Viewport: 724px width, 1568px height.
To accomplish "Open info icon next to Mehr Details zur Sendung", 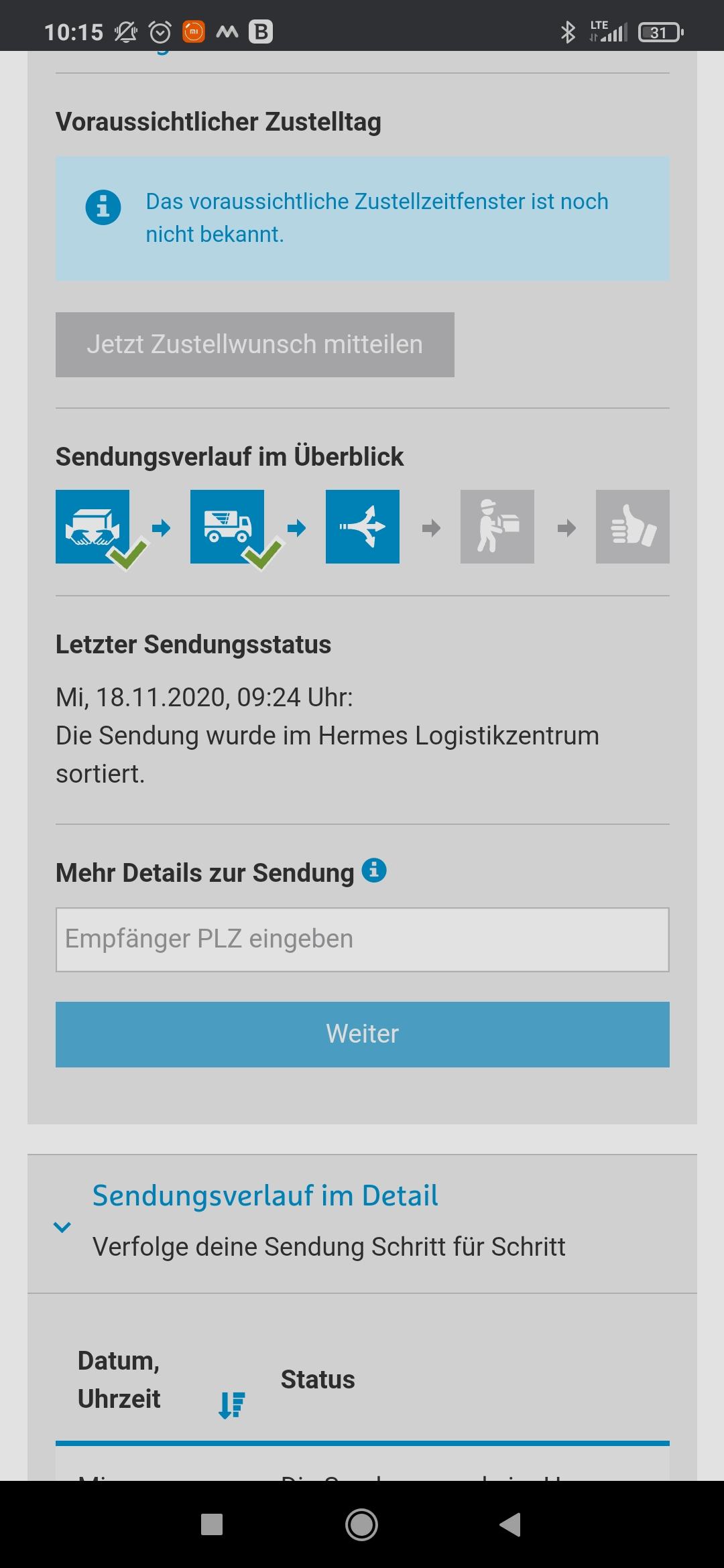I will (374, 870).
